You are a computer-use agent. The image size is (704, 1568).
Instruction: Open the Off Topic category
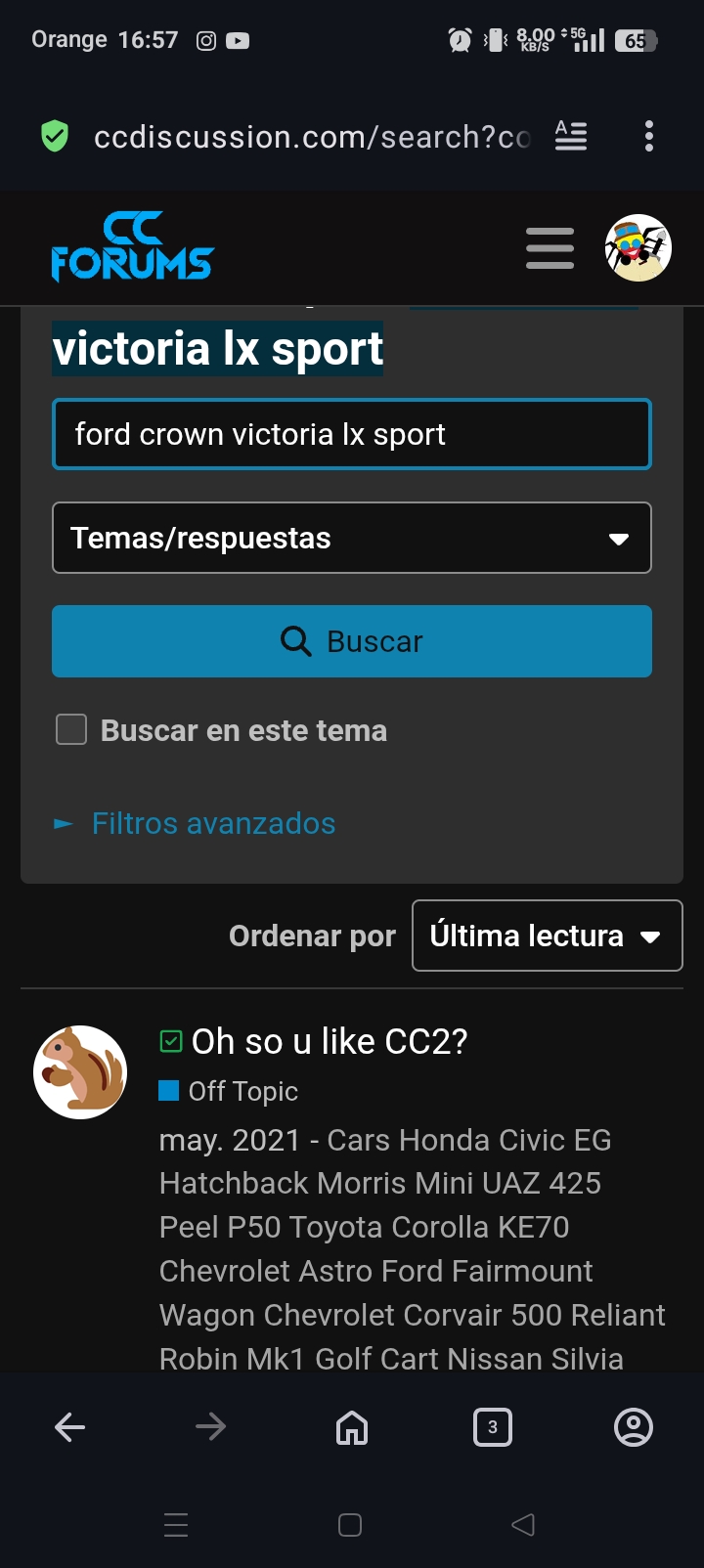242,1091
